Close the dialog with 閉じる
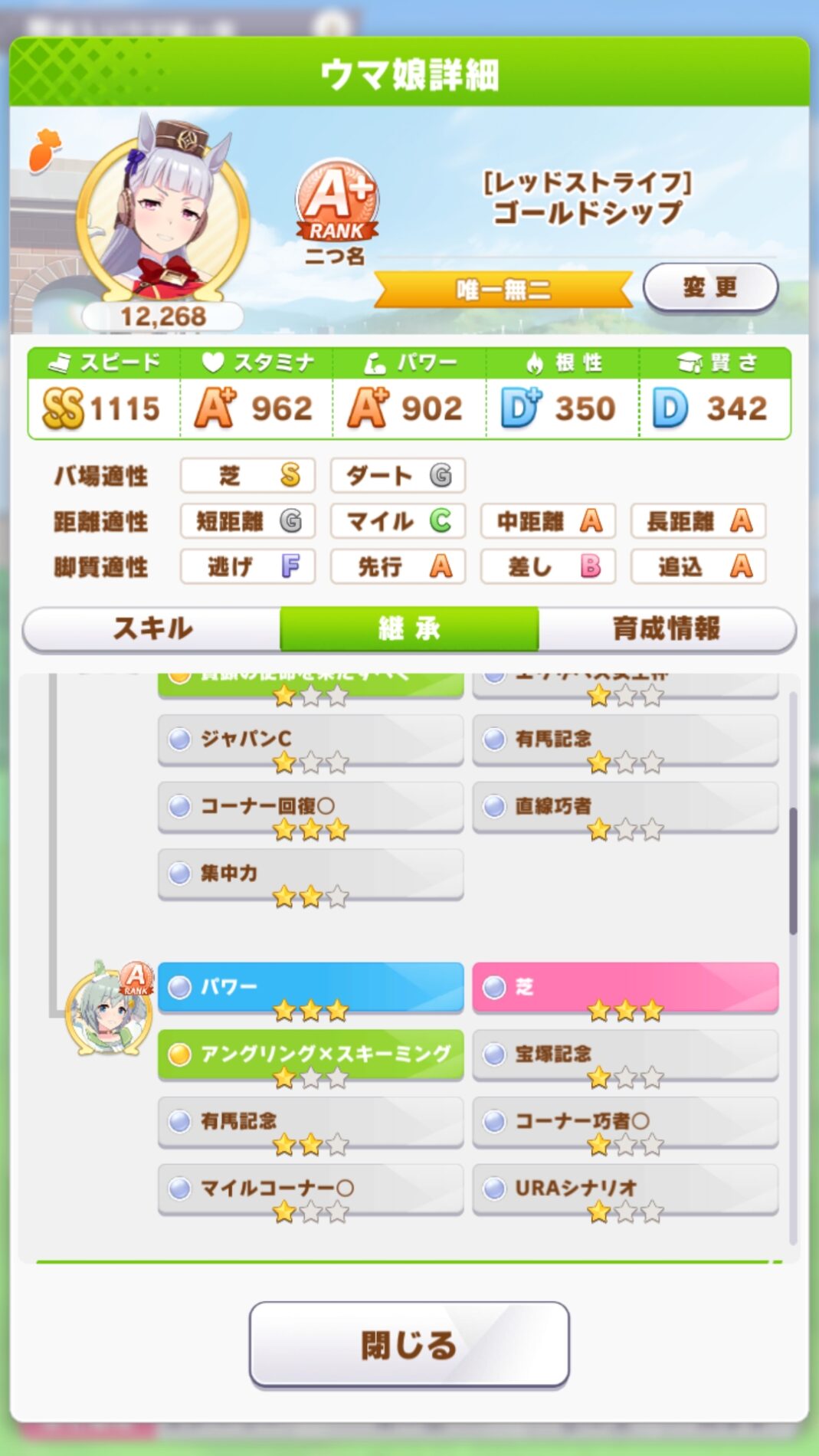Viewport: 819px width, 1456px height. click(x=409, y=1344)
